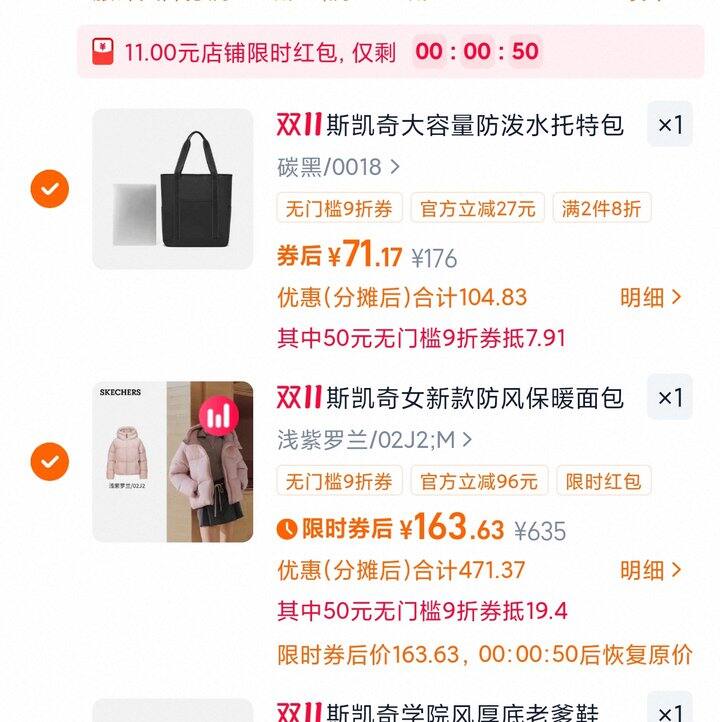
Task: Tap the 限时红包 tag on the jacket
Action: [603, 481]
